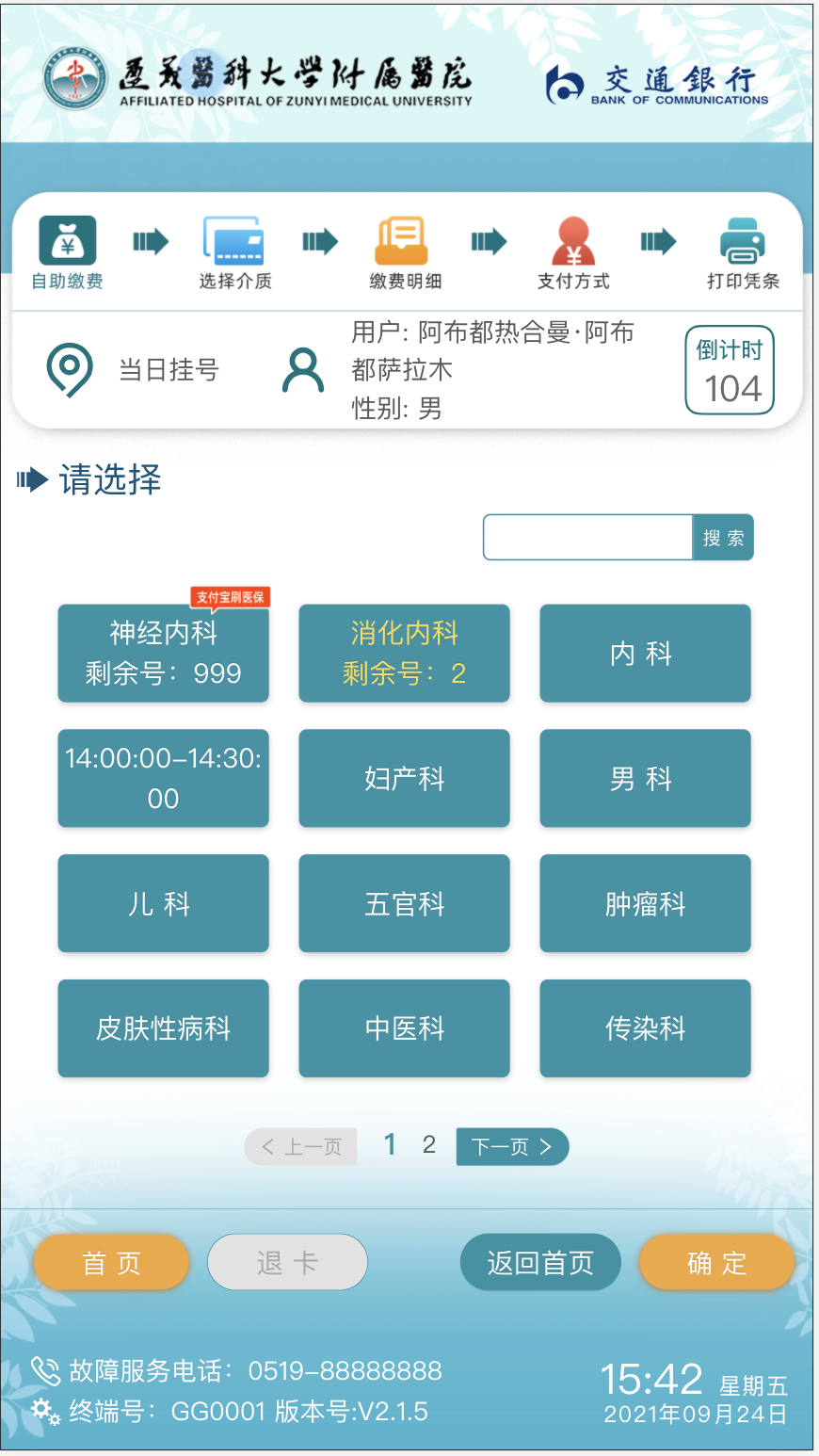
Task: Go to page 2 of departments
Action: [429, 1145]
